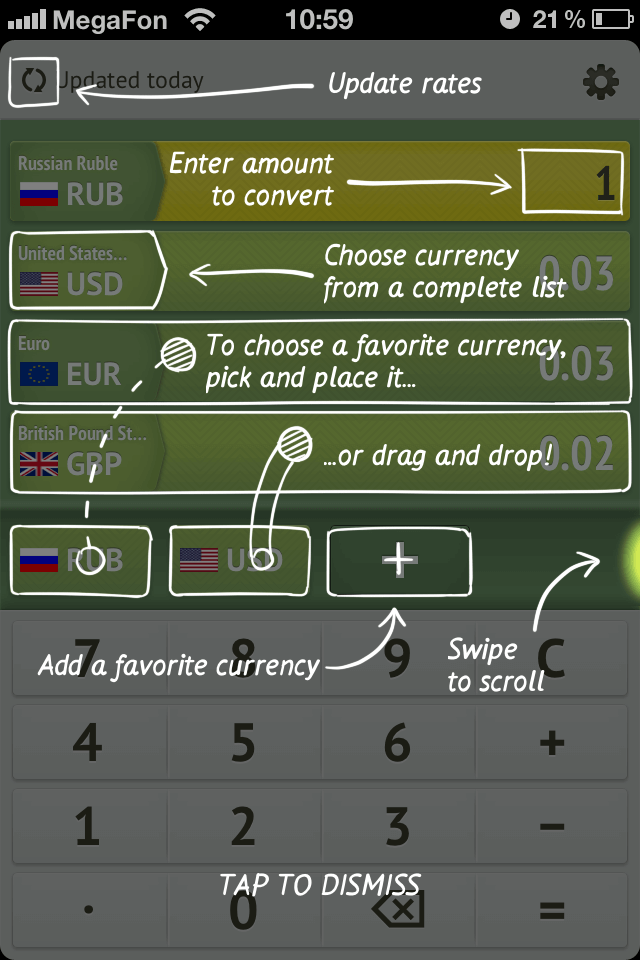Tap the backspace key on the keypad
Viewport: 640px width, 960px height.
398,910
